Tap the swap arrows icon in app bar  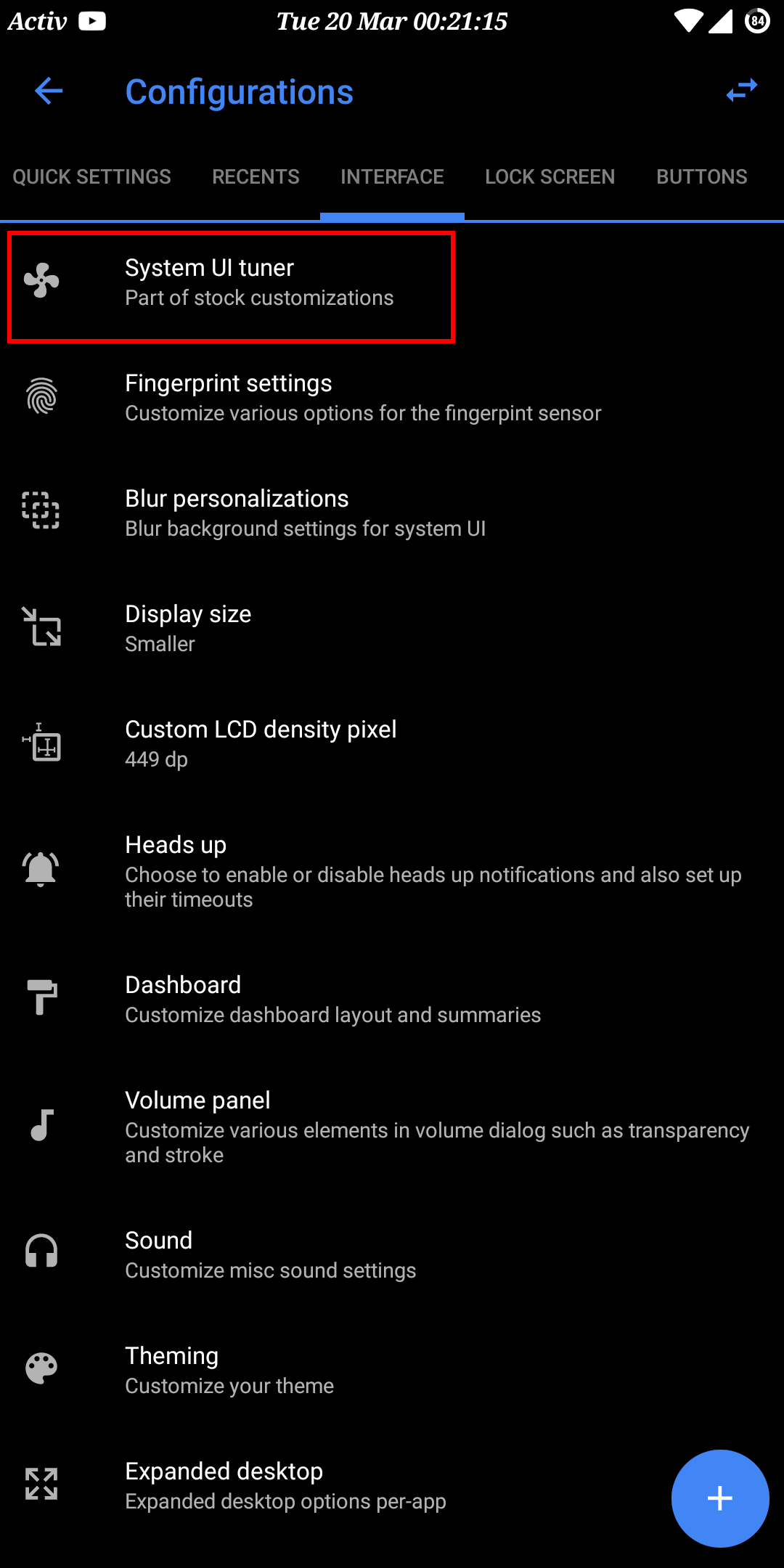pos(741,91)
